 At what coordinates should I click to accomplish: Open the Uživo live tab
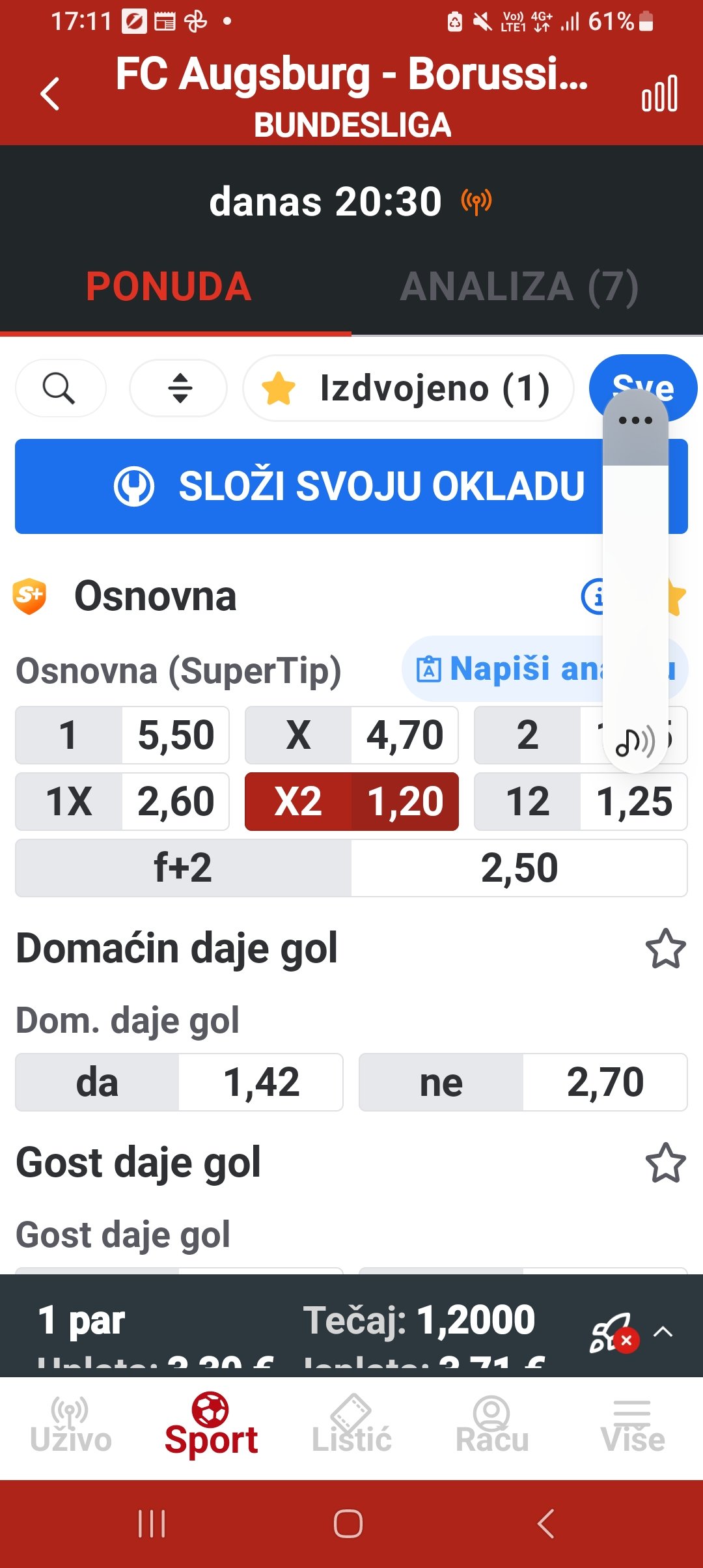tap(70, 1426)
